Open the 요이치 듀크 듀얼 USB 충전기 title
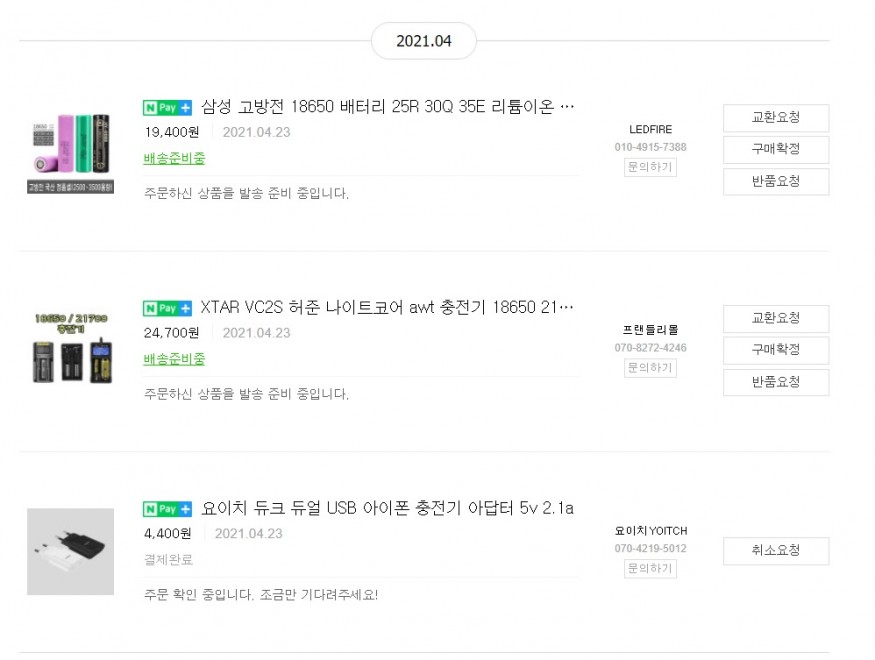Viewport: 875px width, 660px height. 387,508
